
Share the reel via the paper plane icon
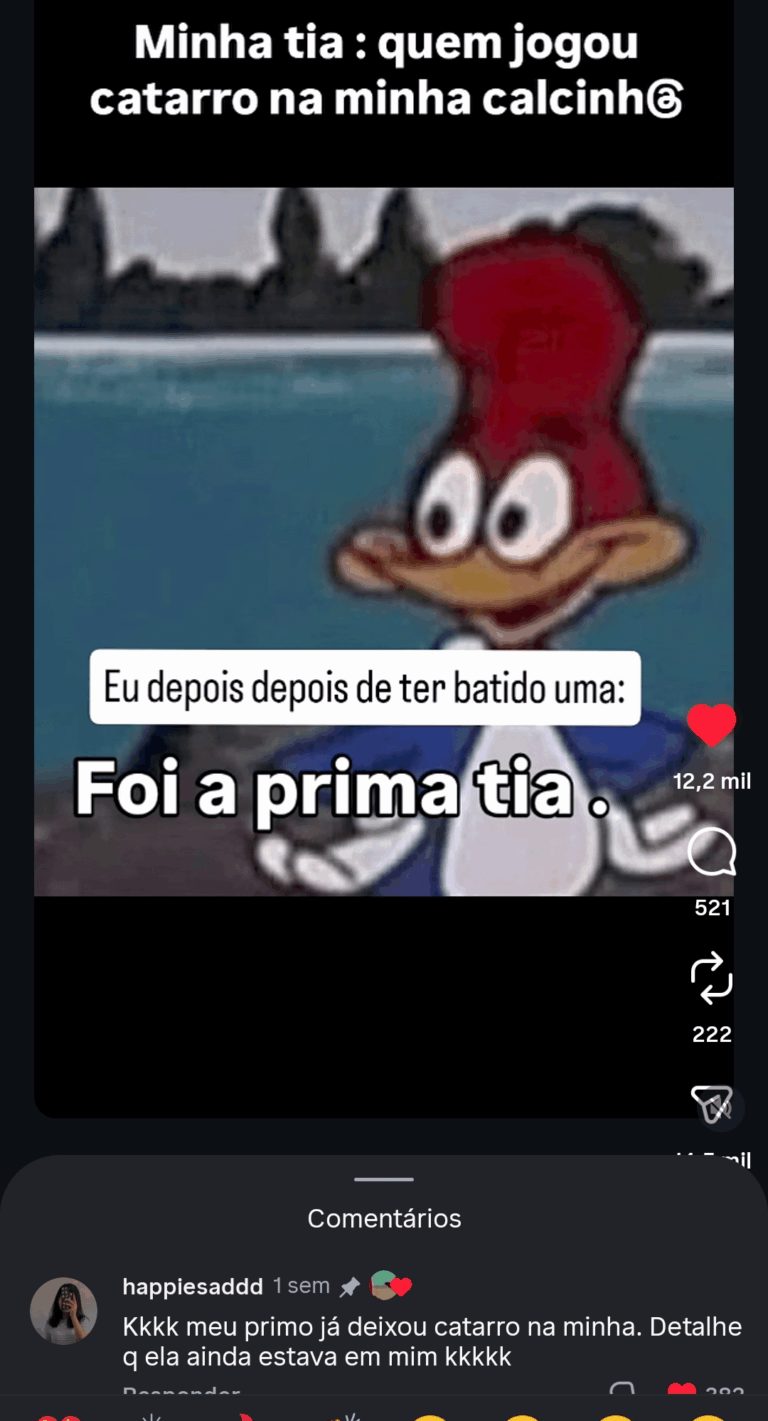pos(712,1104)
